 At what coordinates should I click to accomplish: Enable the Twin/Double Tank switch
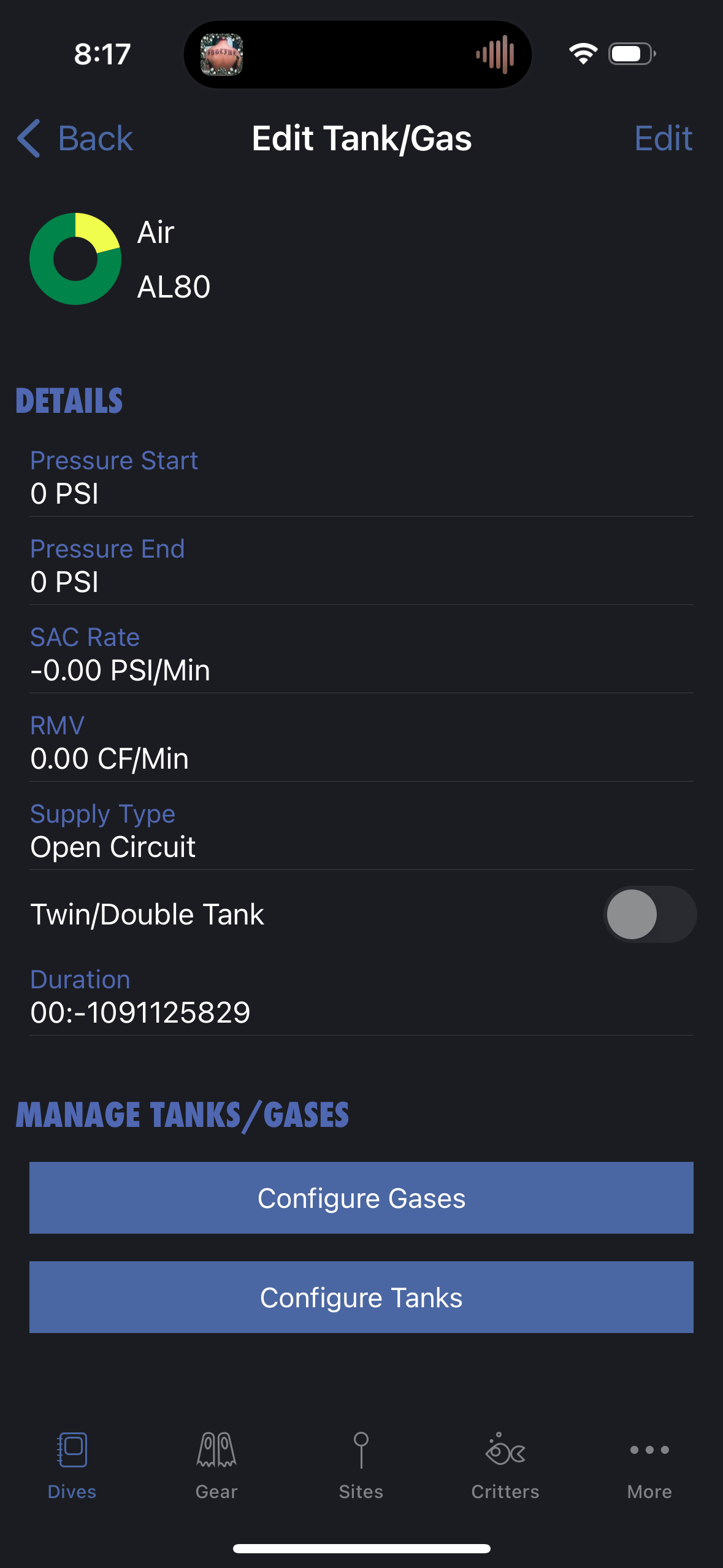[649, 914]
